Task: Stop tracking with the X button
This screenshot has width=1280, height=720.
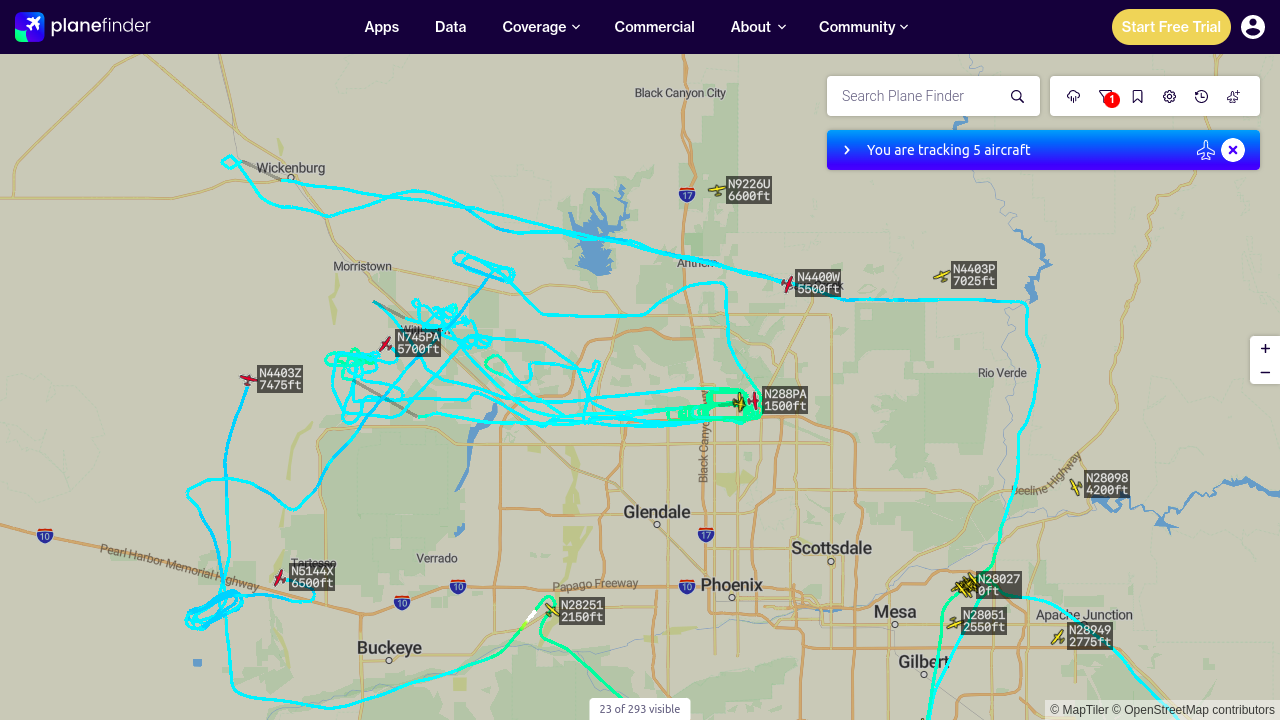Action: (x=1233, y=150)
